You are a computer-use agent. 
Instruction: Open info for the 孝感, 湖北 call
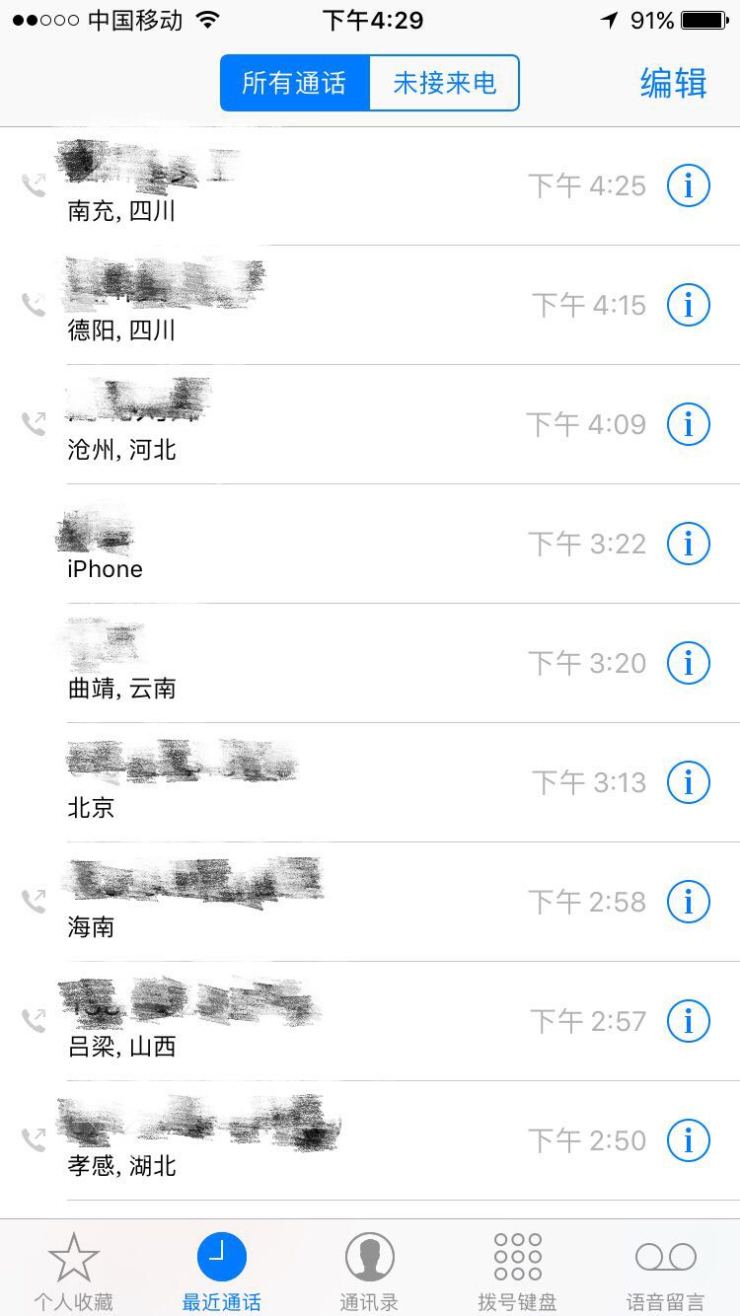point(688,1140)
